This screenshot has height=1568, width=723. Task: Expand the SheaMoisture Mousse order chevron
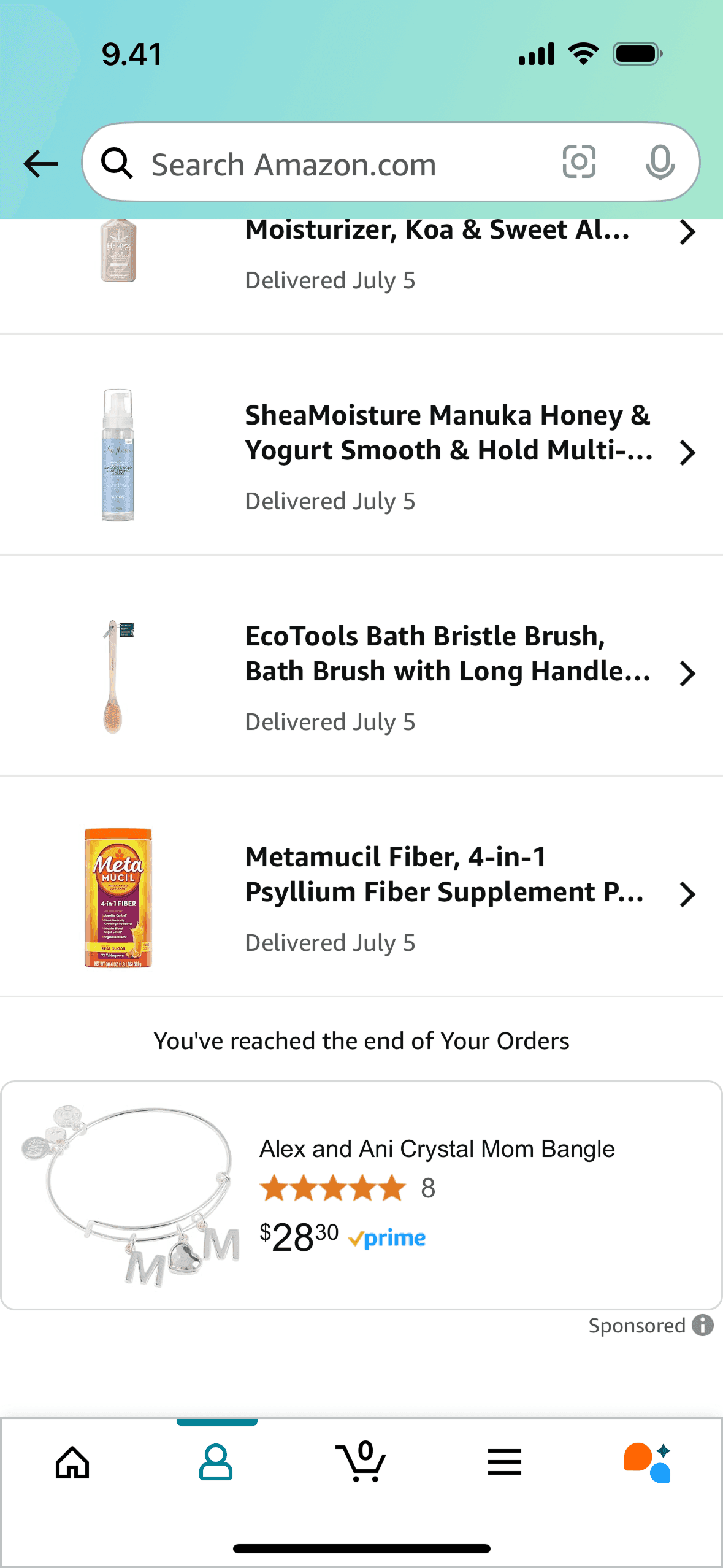688,453
